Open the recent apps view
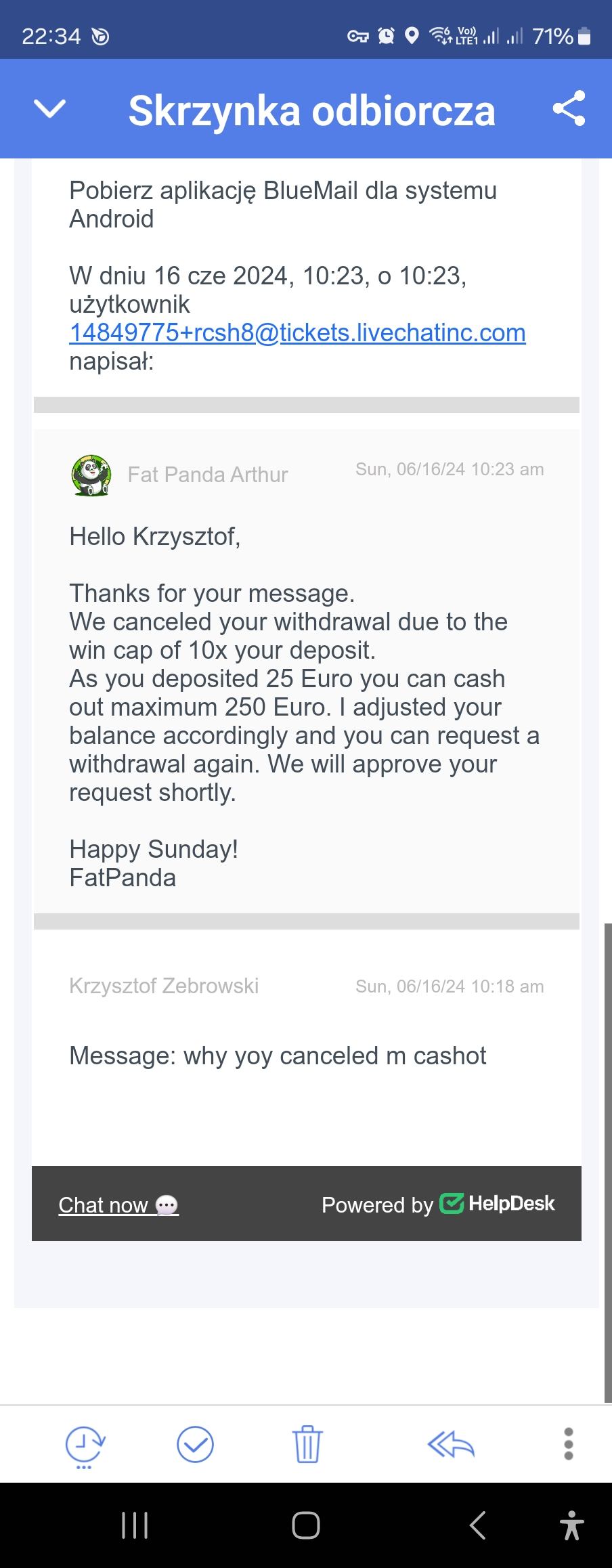This screenshot has height=1568, width=612. pyautogui.click(x=135, y=1525)
